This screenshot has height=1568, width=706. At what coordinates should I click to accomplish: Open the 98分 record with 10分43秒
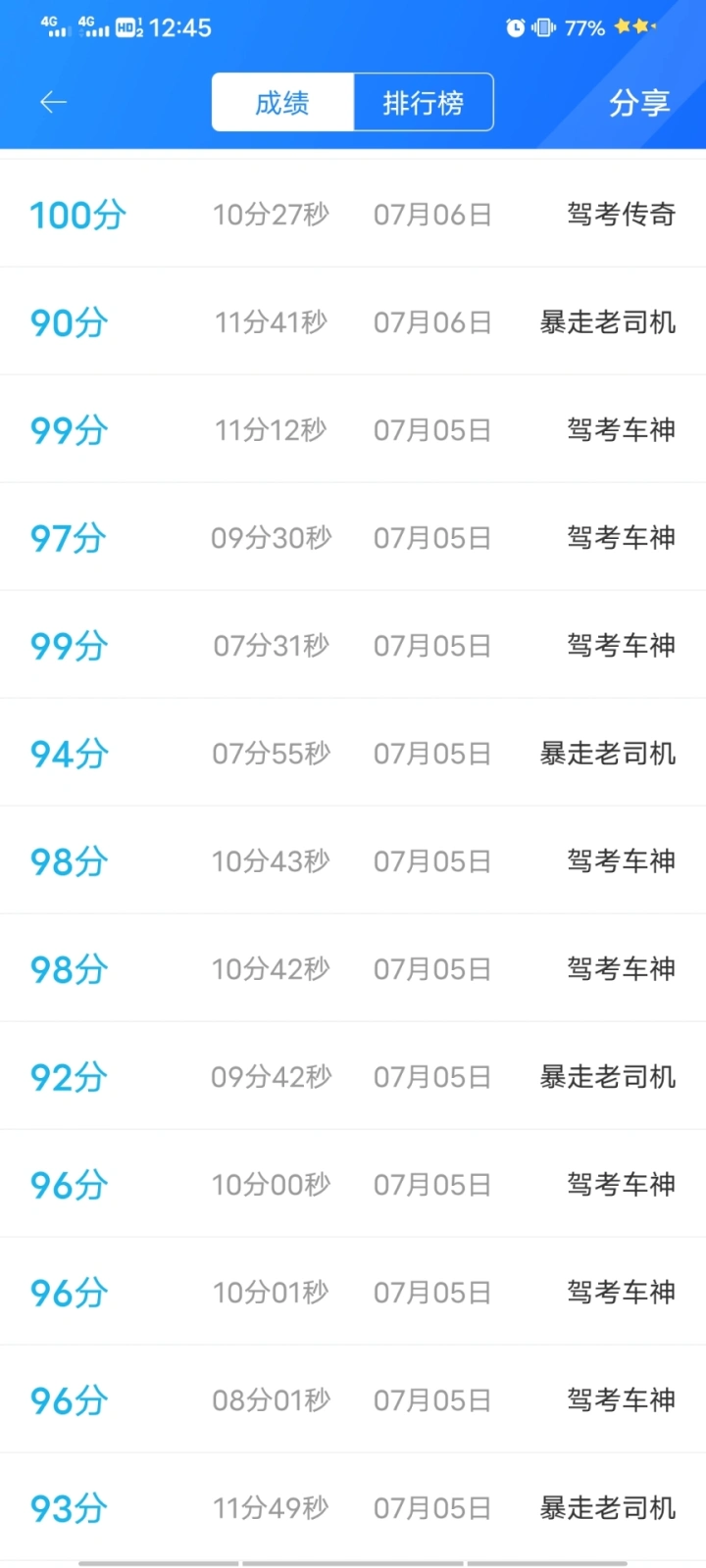click(353, 860)
